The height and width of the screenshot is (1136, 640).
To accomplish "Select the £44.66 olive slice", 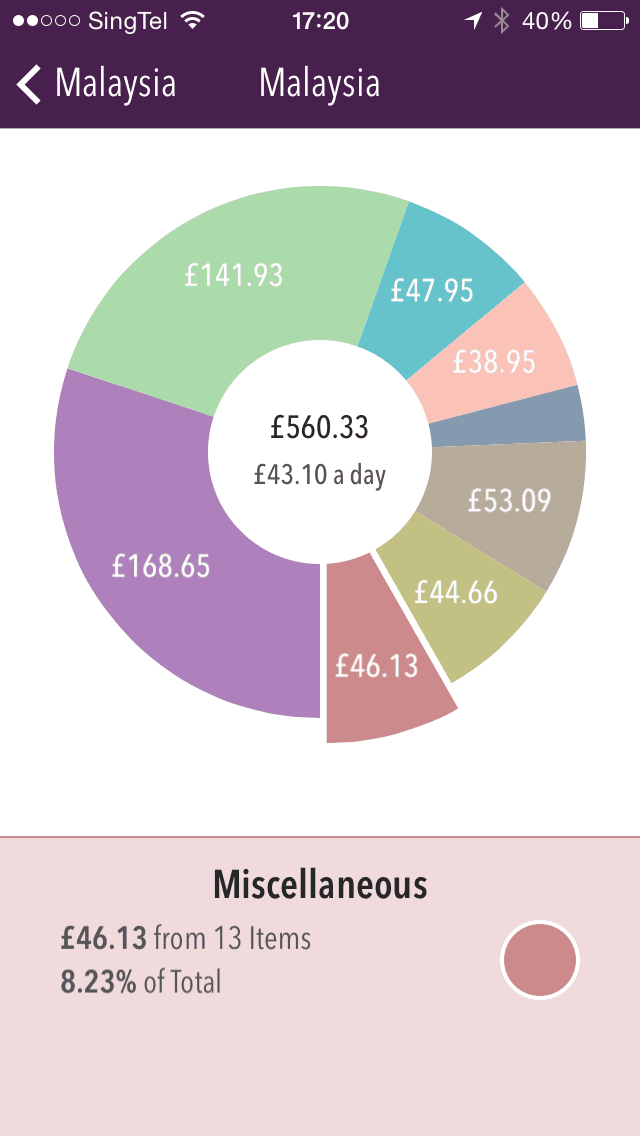I will coord(457,593).
